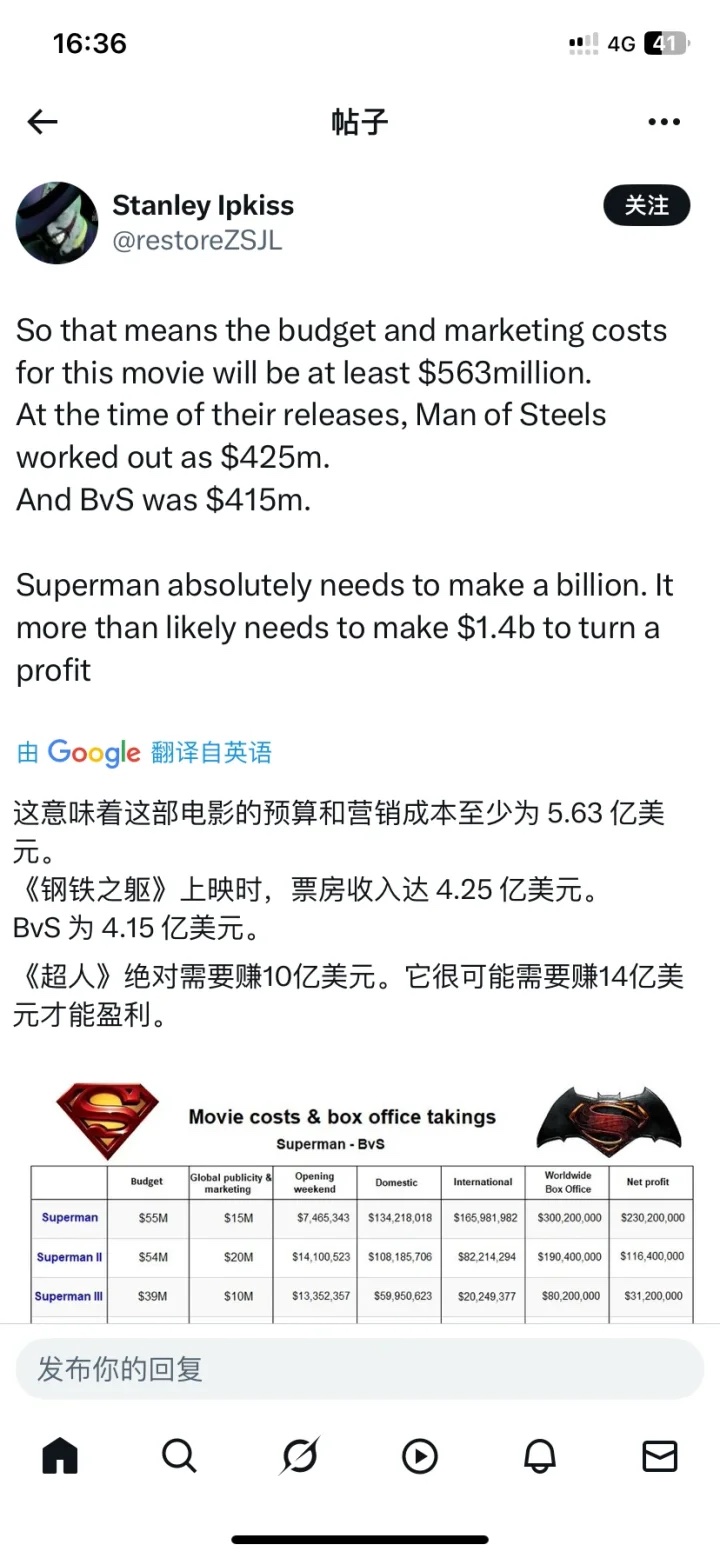This screenshot has width=720, height=1558.
Task: Open the video play tab
Action: (x=420, y=1457)
